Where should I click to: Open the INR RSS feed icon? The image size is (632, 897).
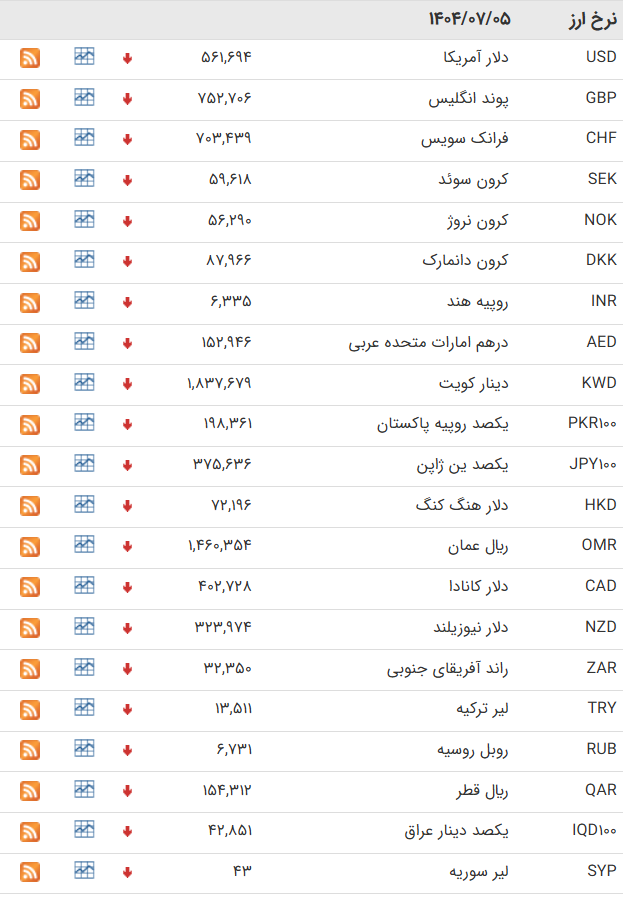30,302
